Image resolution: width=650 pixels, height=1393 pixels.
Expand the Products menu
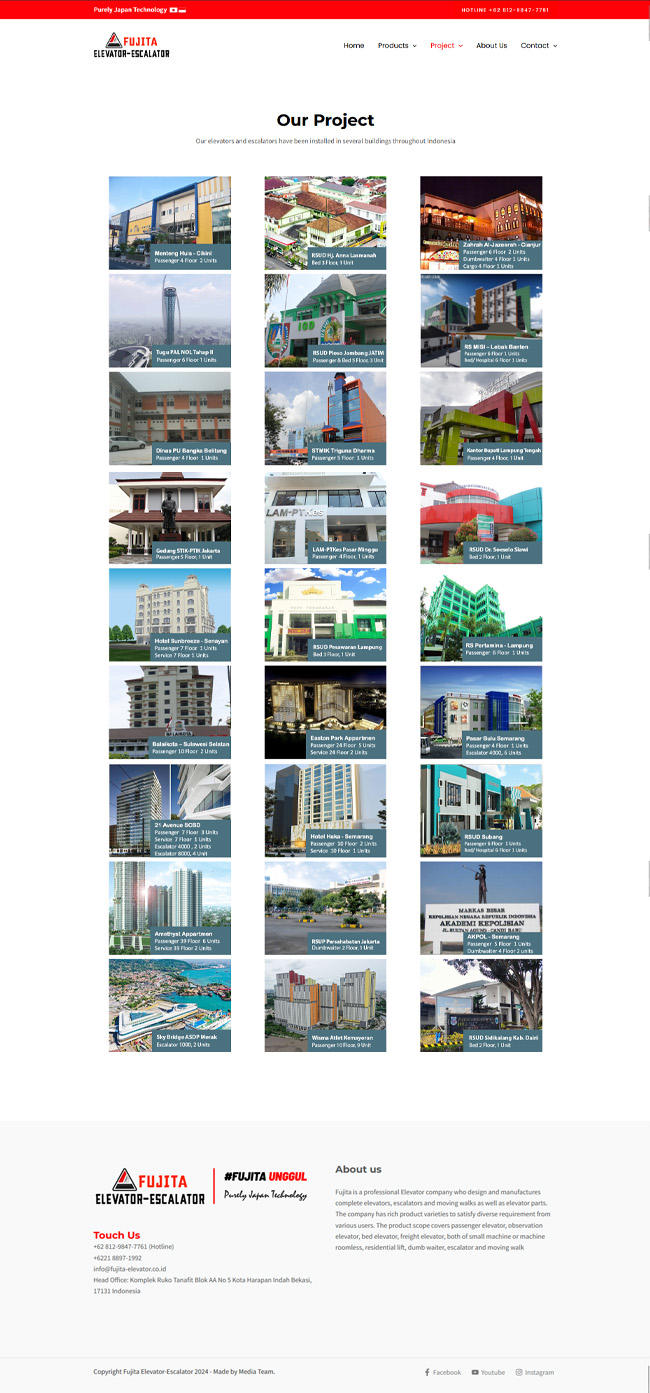[x=396, y=46]
